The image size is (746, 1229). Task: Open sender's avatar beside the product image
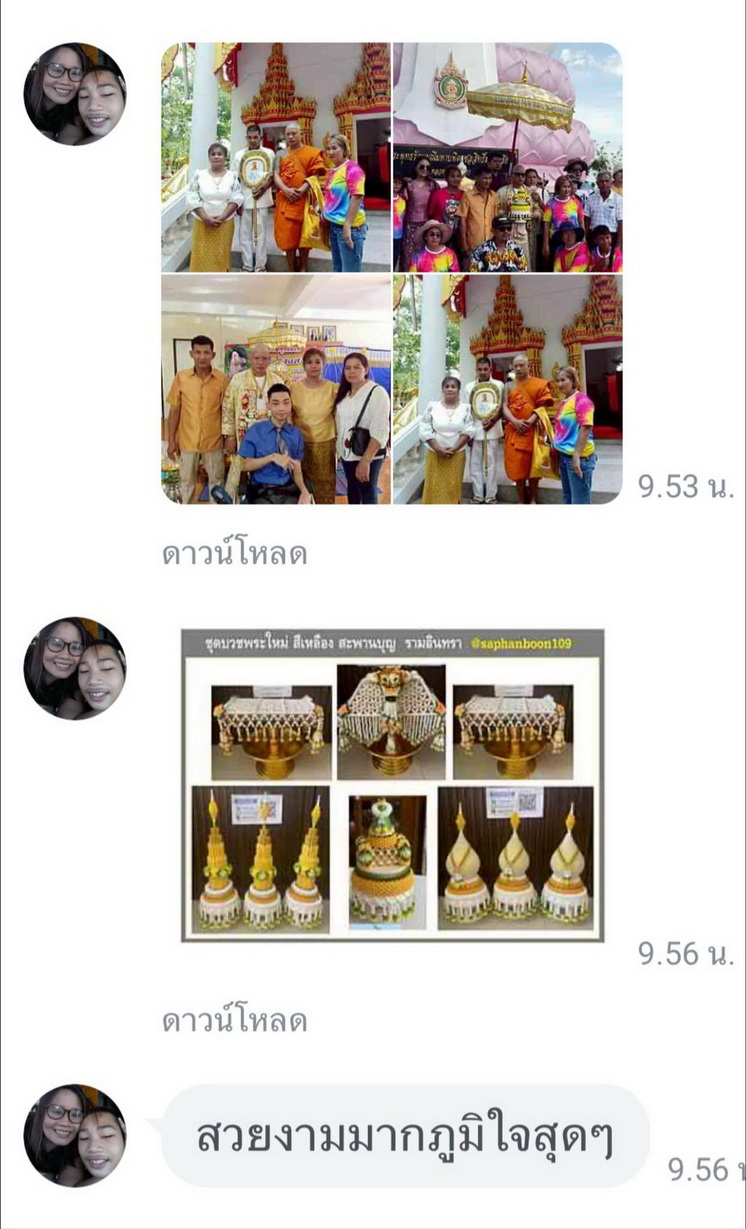[75, 668]
